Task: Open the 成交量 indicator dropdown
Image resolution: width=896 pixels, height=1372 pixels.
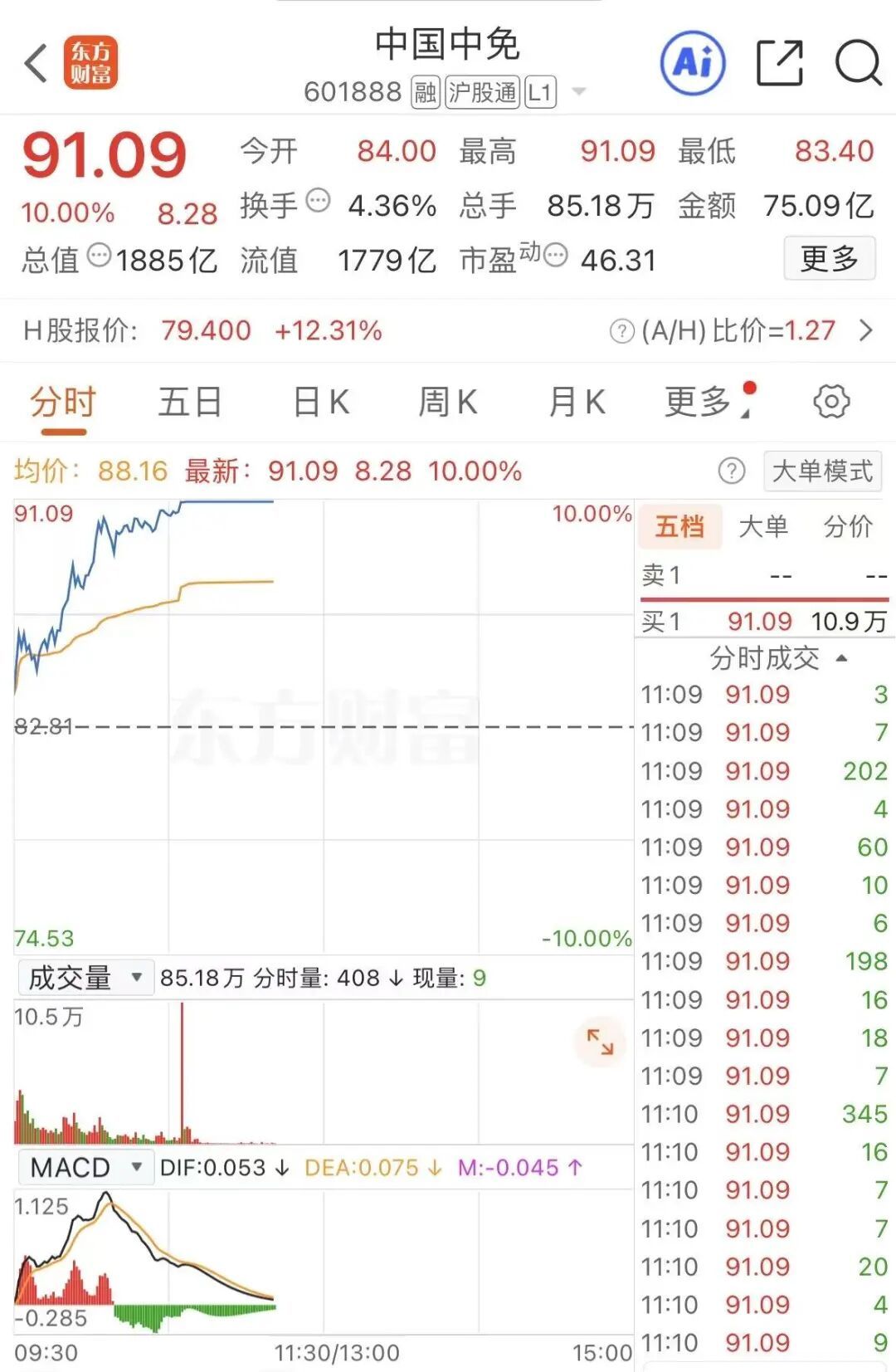Action: tap(85, 978)
